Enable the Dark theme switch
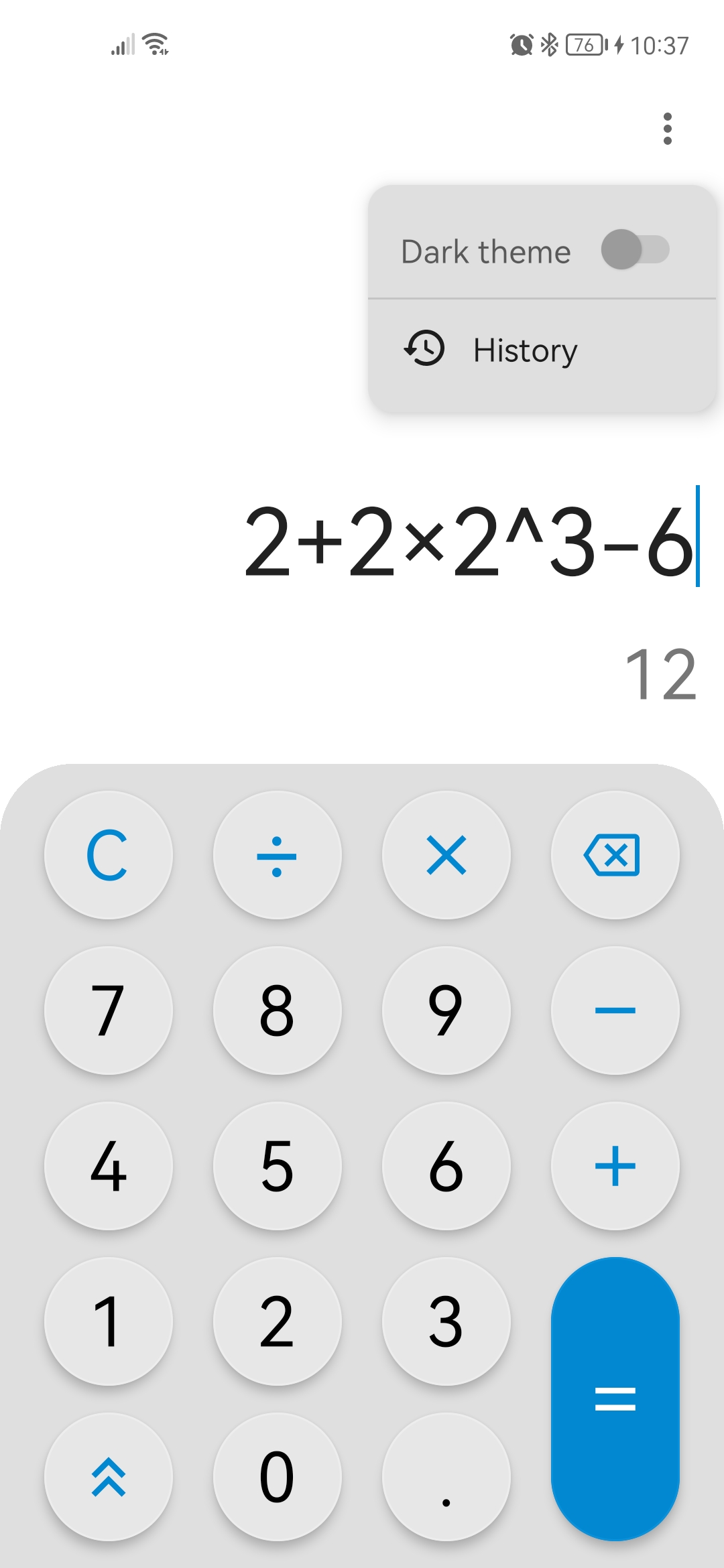Screen dimensions: 724x1568 point(636,251)
